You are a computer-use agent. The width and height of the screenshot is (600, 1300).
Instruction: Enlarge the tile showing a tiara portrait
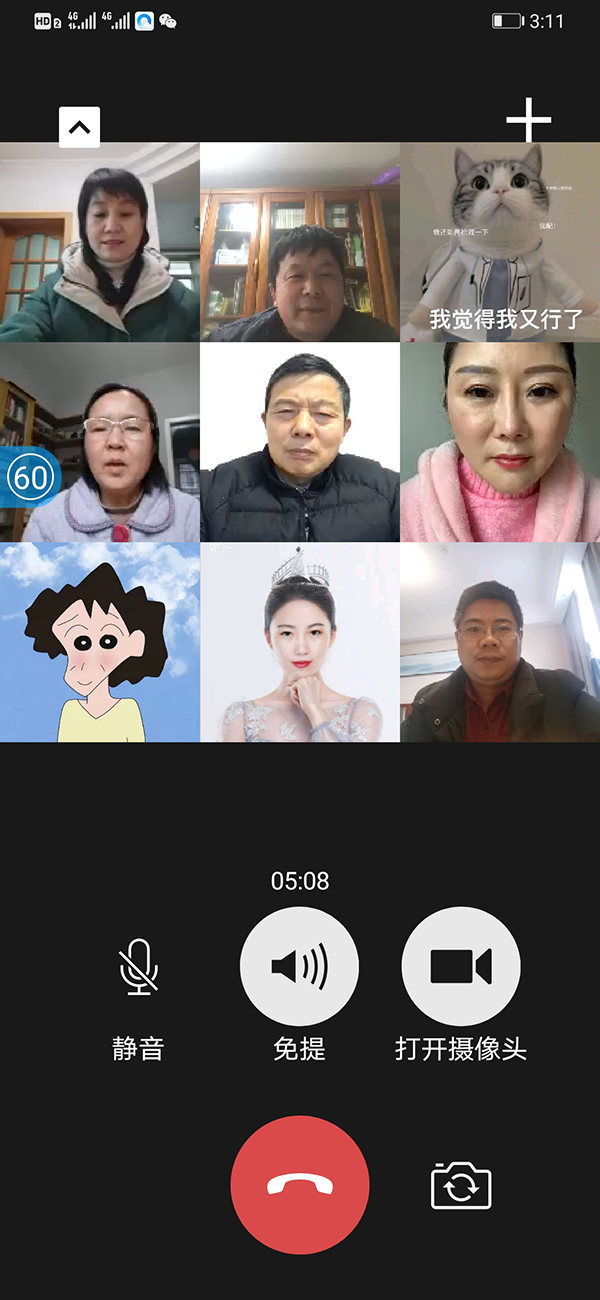coord(300,642)
